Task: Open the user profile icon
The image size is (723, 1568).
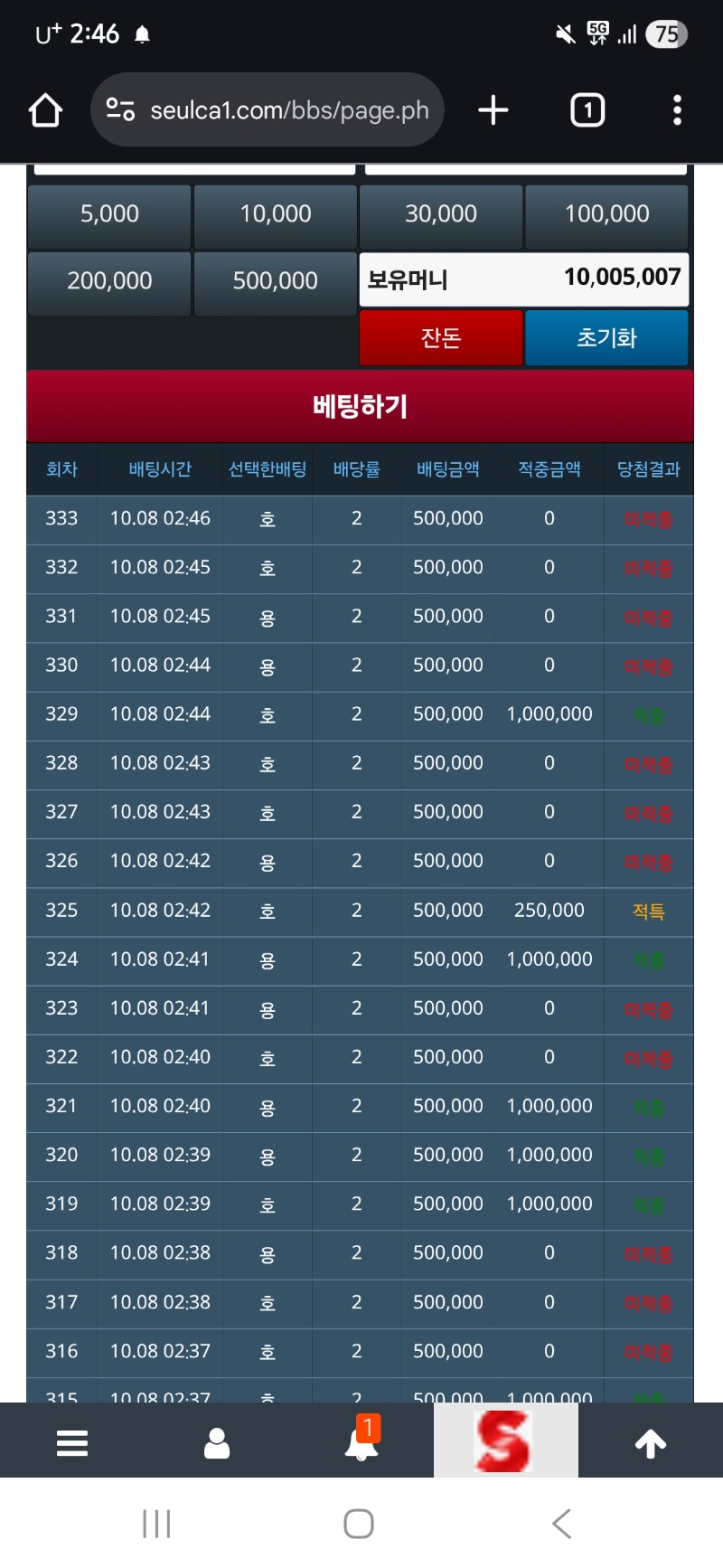Action: click(217, 1443)
